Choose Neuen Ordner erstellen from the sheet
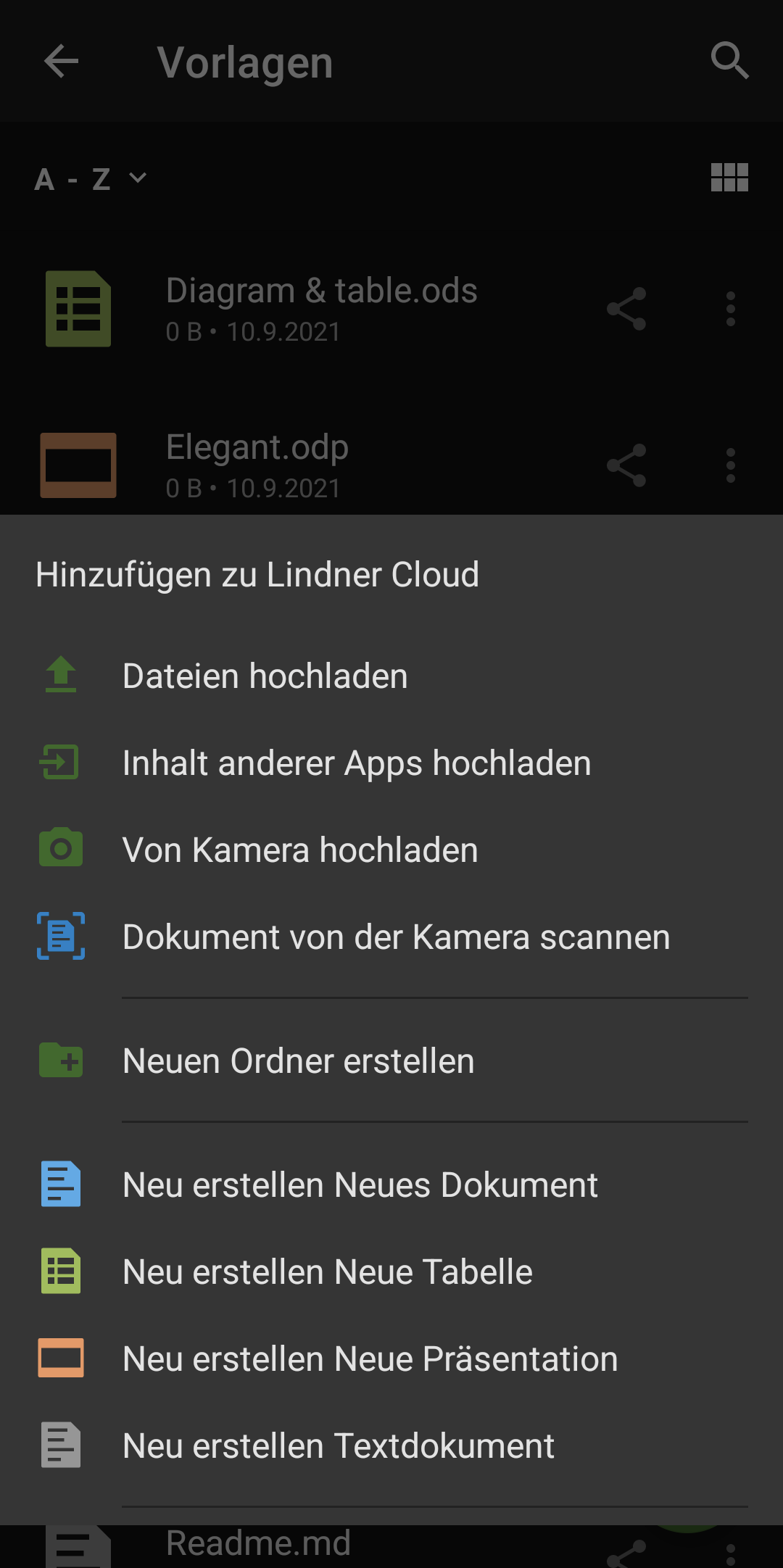783x1568 pixels. tap(299, 1061)
